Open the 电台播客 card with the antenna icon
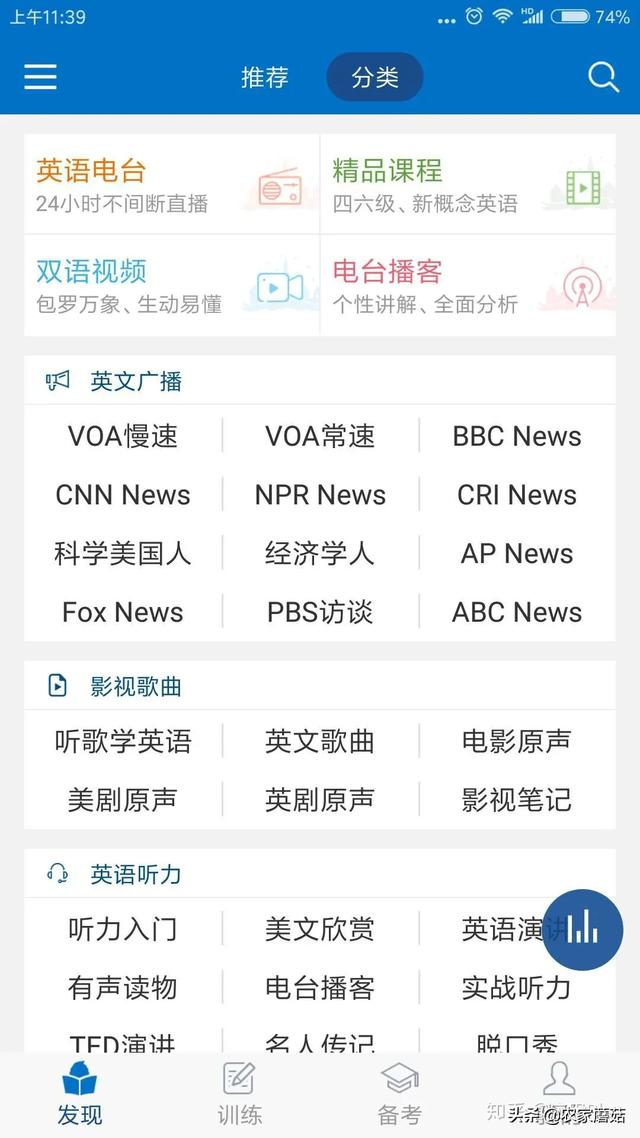The width and height of the screenshot is (640, 1138). (x=467, y=285)
